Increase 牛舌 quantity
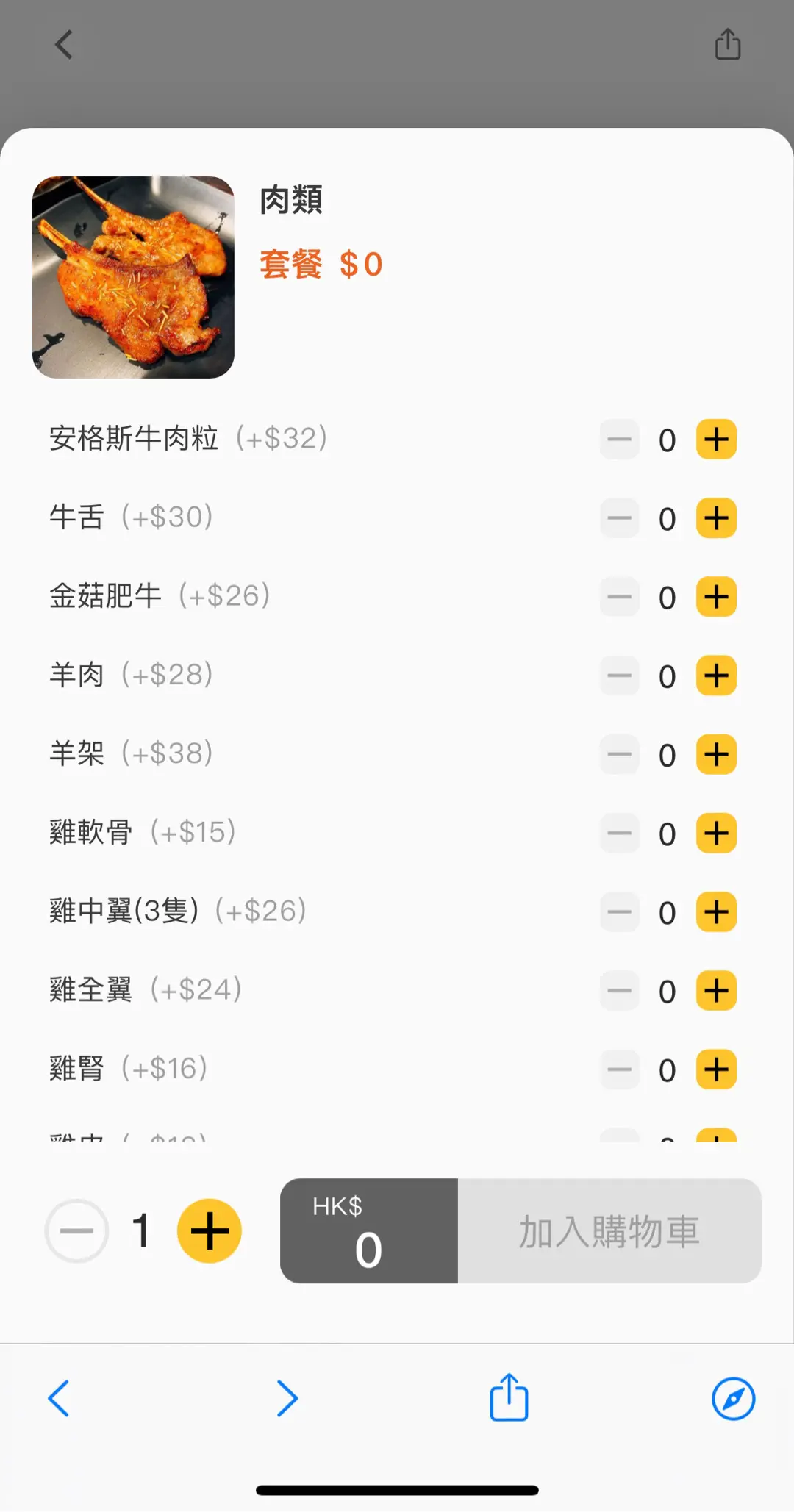 (717, 518)
